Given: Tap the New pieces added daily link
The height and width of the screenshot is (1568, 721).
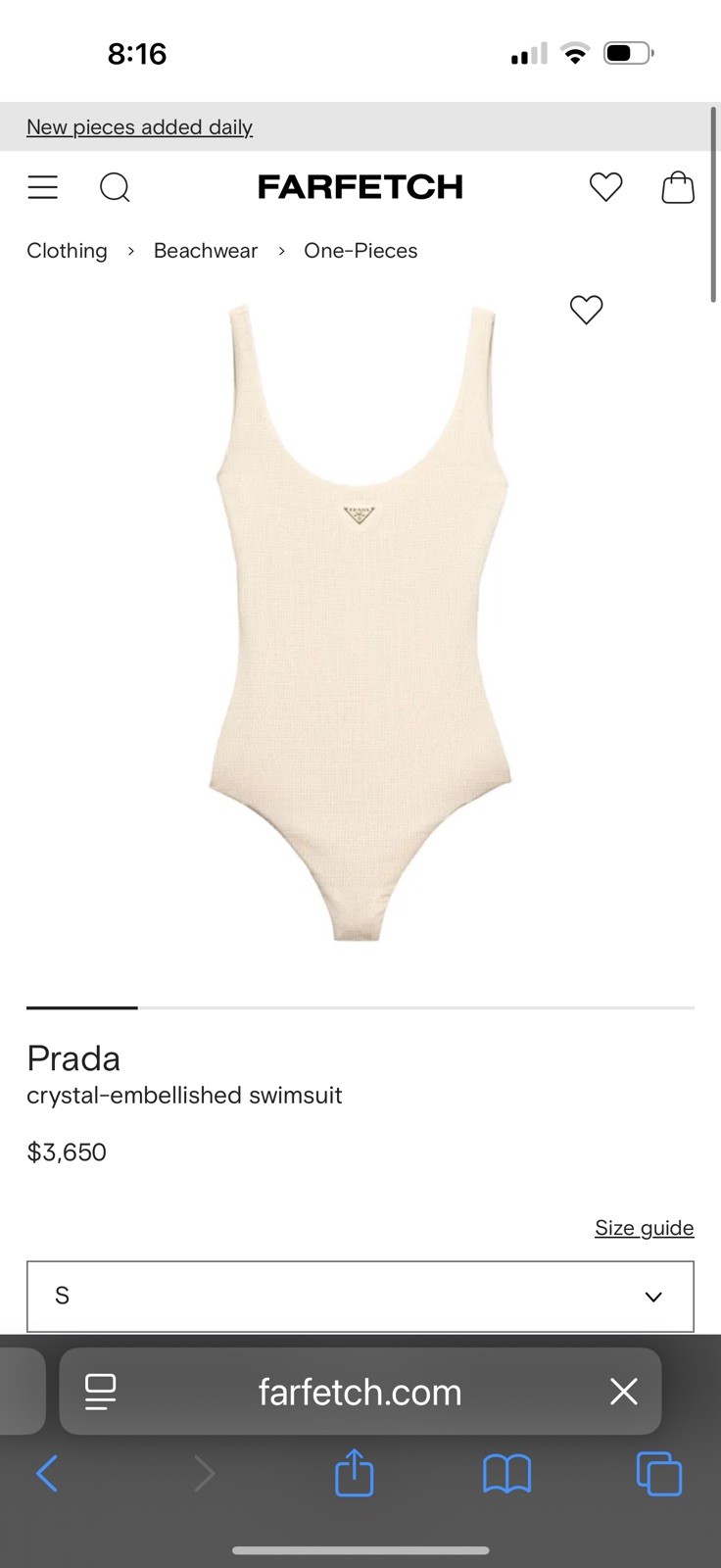Looking at the screenshot, I should coord(139,126).
